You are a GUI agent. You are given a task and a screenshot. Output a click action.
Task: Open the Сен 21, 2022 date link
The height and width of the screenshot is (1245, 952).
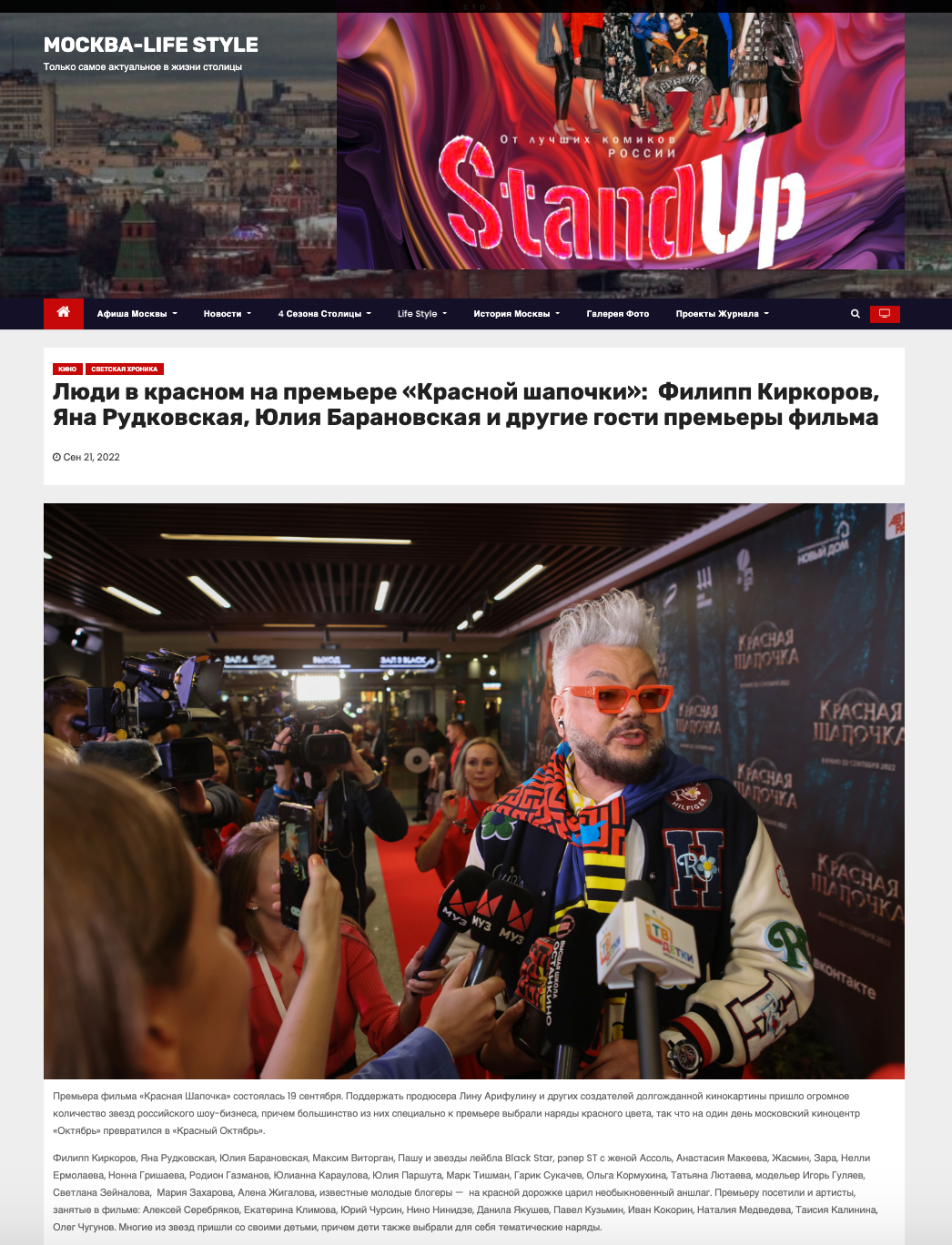pyautogui.click(x=91, y=457)
